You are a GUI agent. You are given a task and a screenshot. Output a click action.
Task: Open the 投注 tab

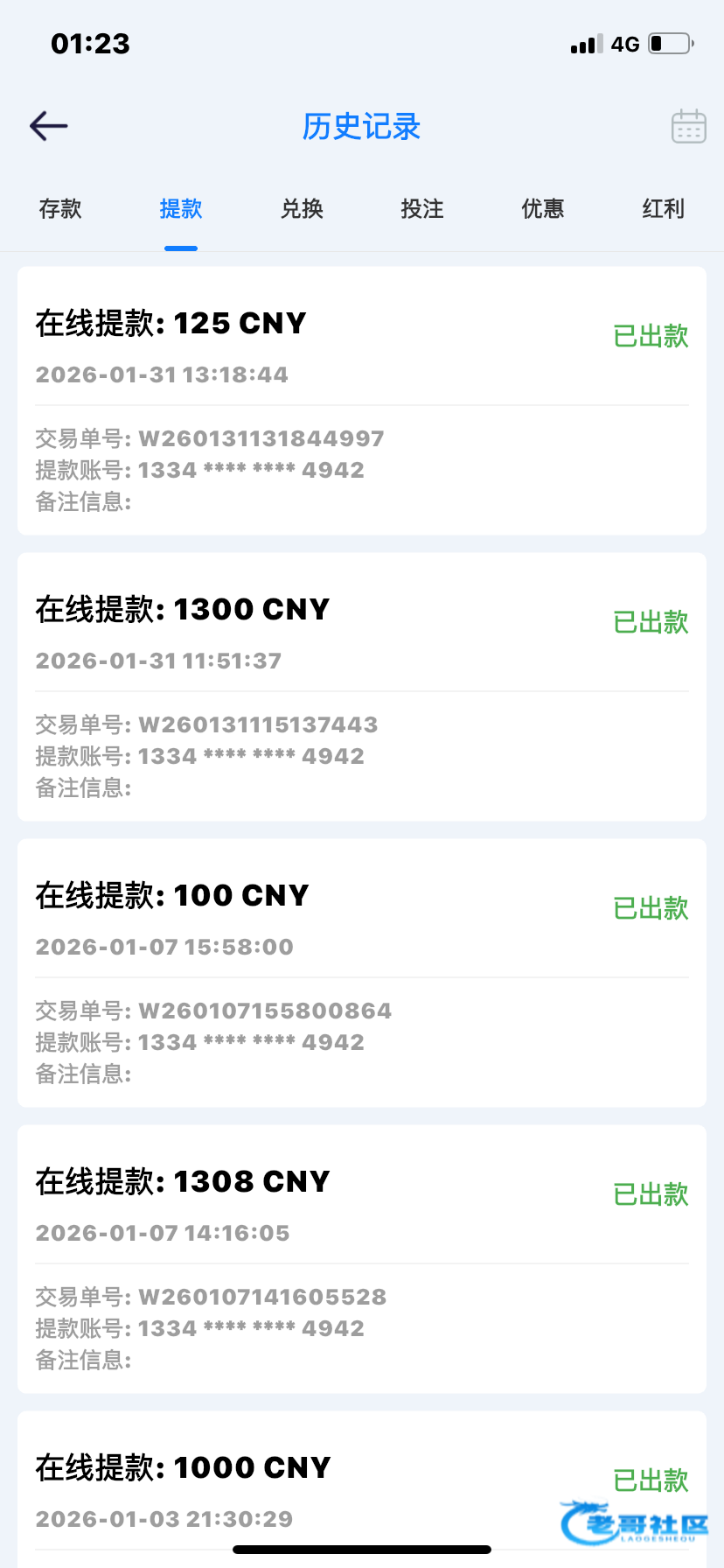point(422,209)
